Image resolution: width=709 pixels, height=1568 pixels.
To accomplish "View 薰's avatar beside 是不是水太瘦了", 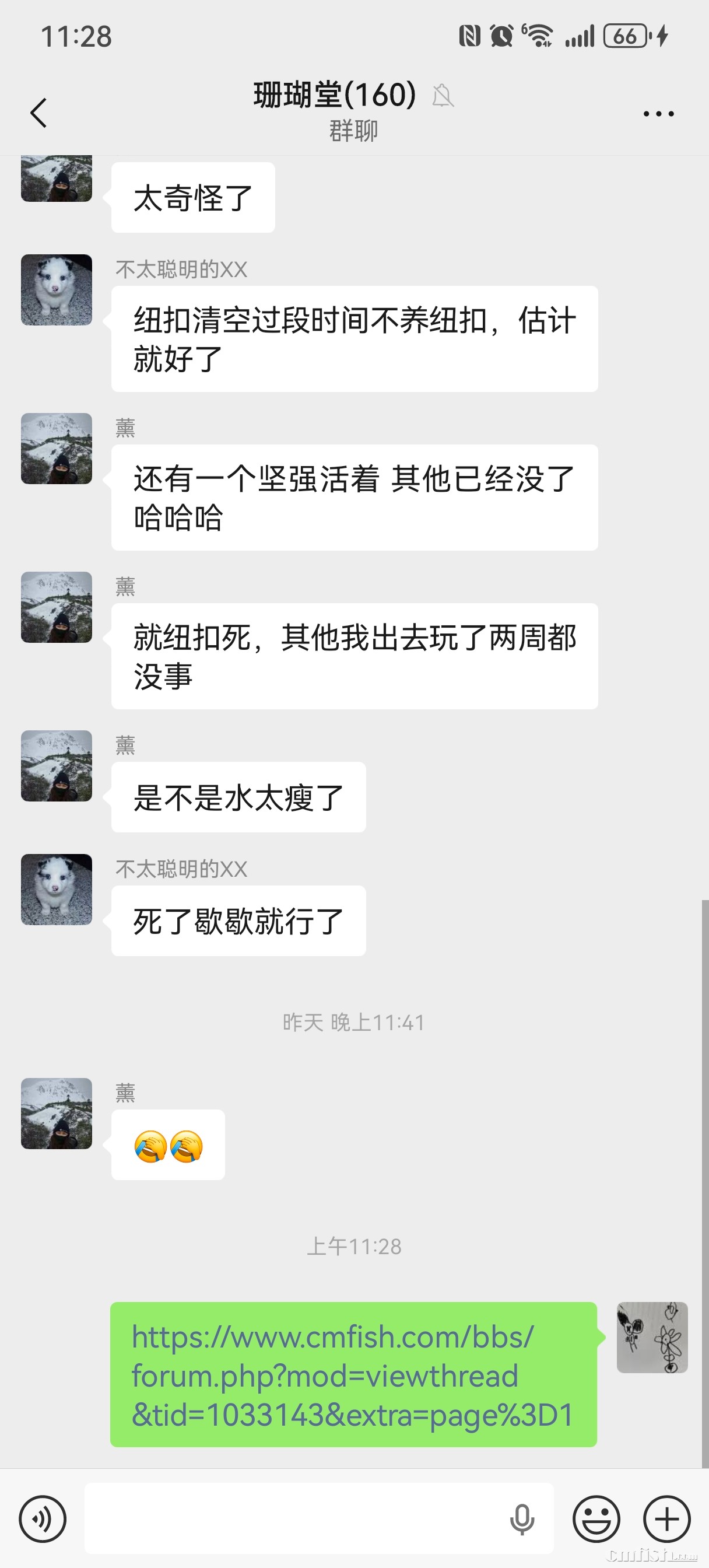I will click(x=57, y=766).
